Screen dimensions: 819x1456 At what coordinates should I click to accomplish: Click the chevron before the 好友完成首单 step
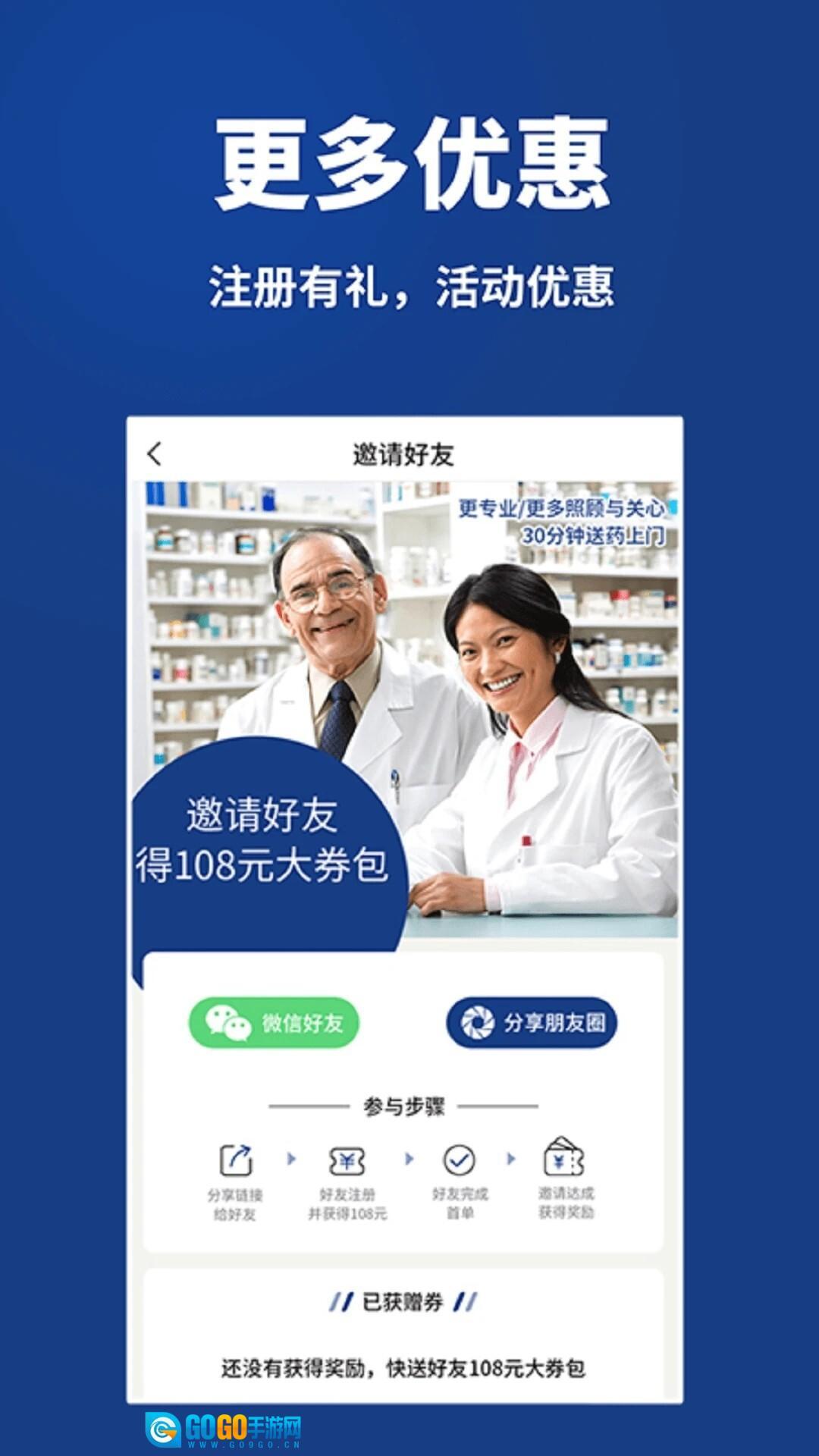click(x=409, y=1158)
